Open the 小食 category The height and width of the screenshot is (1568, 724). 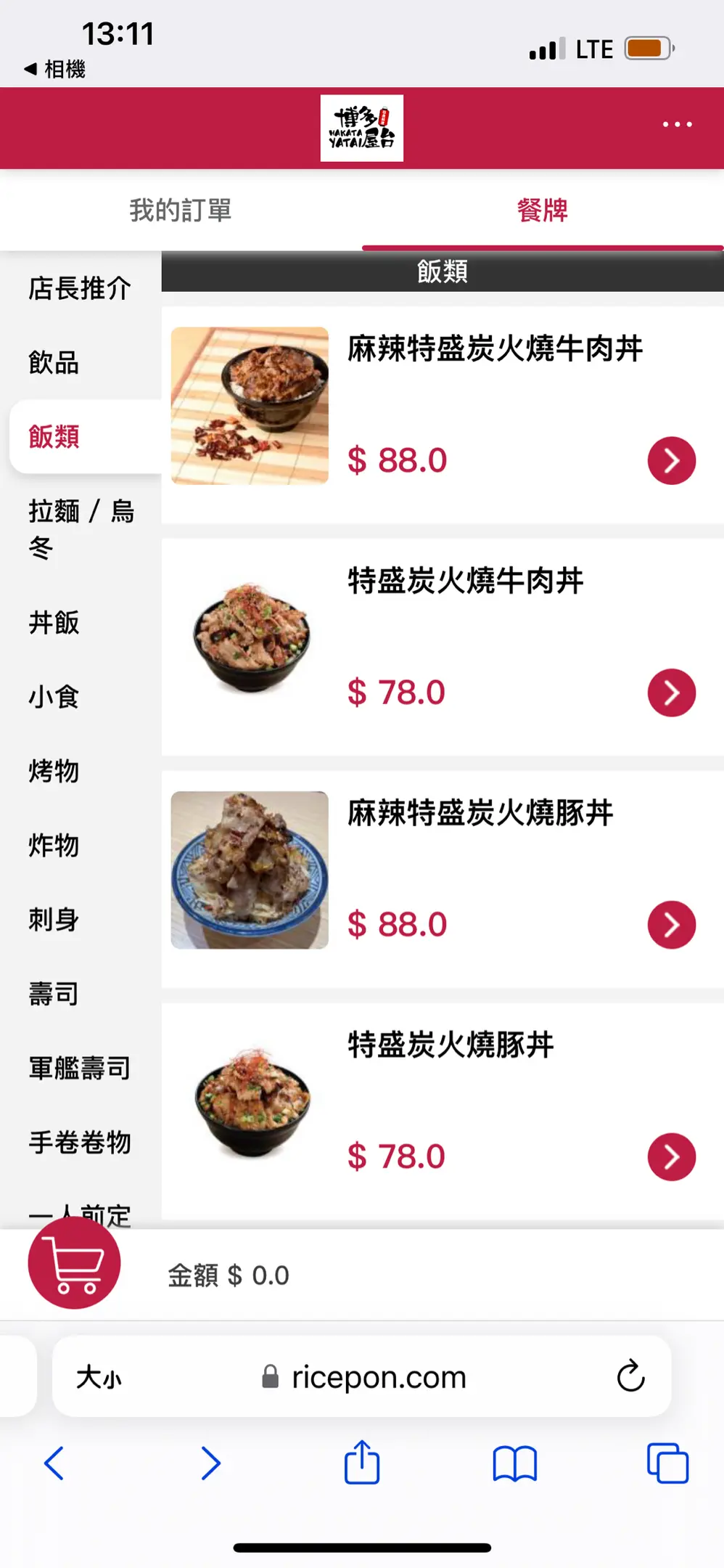(x=54, y=697)
